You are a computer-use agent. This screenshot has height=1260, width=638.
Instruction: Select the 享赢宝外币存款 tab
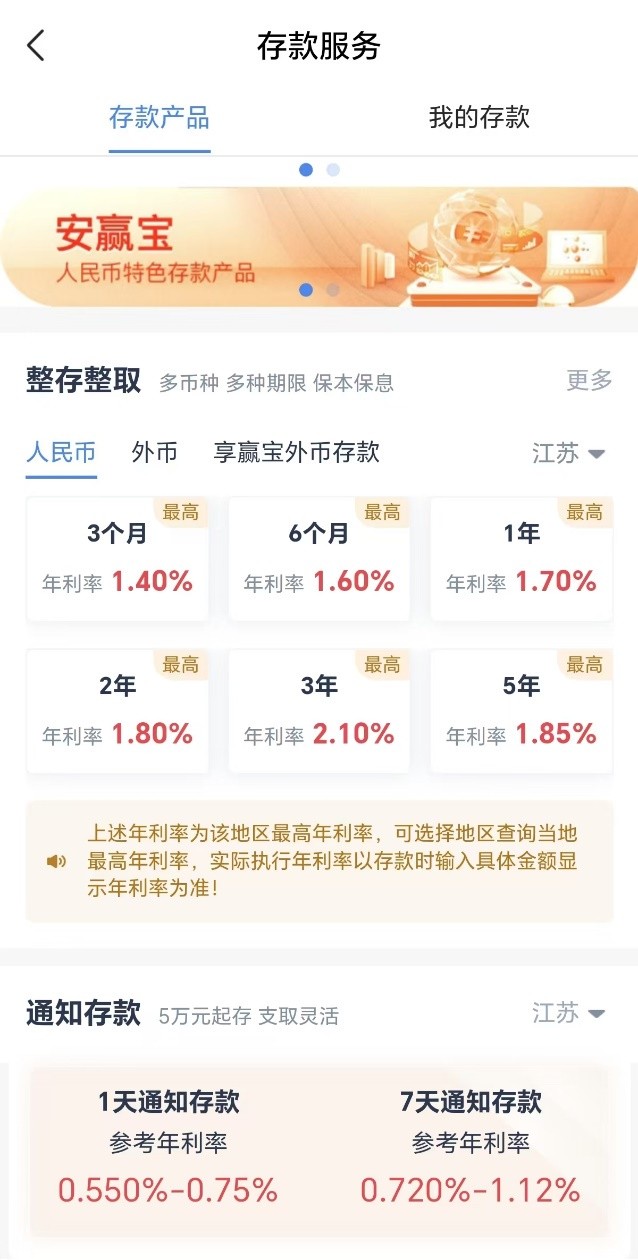click(x=297, y=452)
